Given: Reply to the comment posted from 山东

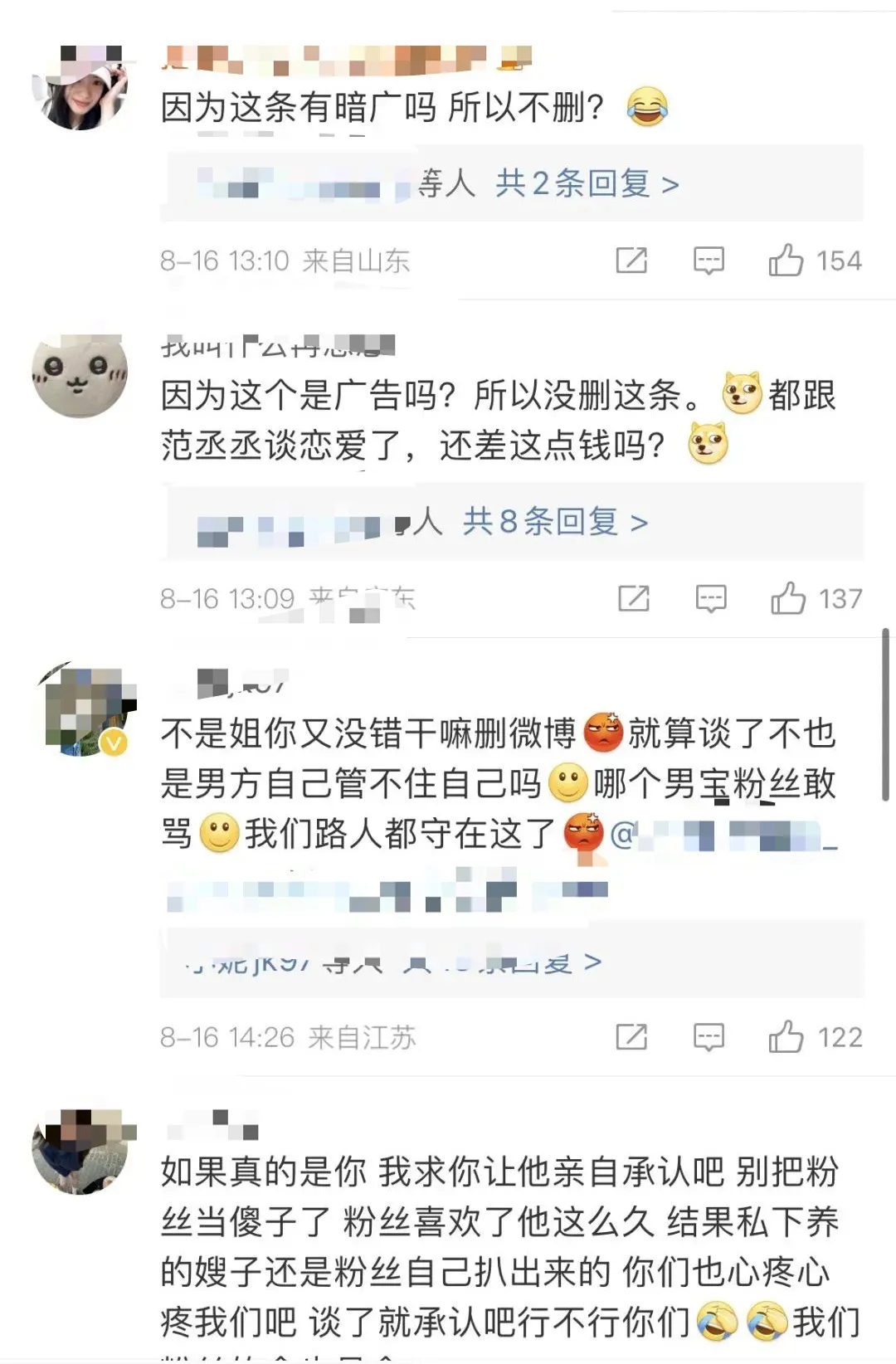Looking at the screenshot, I should click(x=709, y=261).
